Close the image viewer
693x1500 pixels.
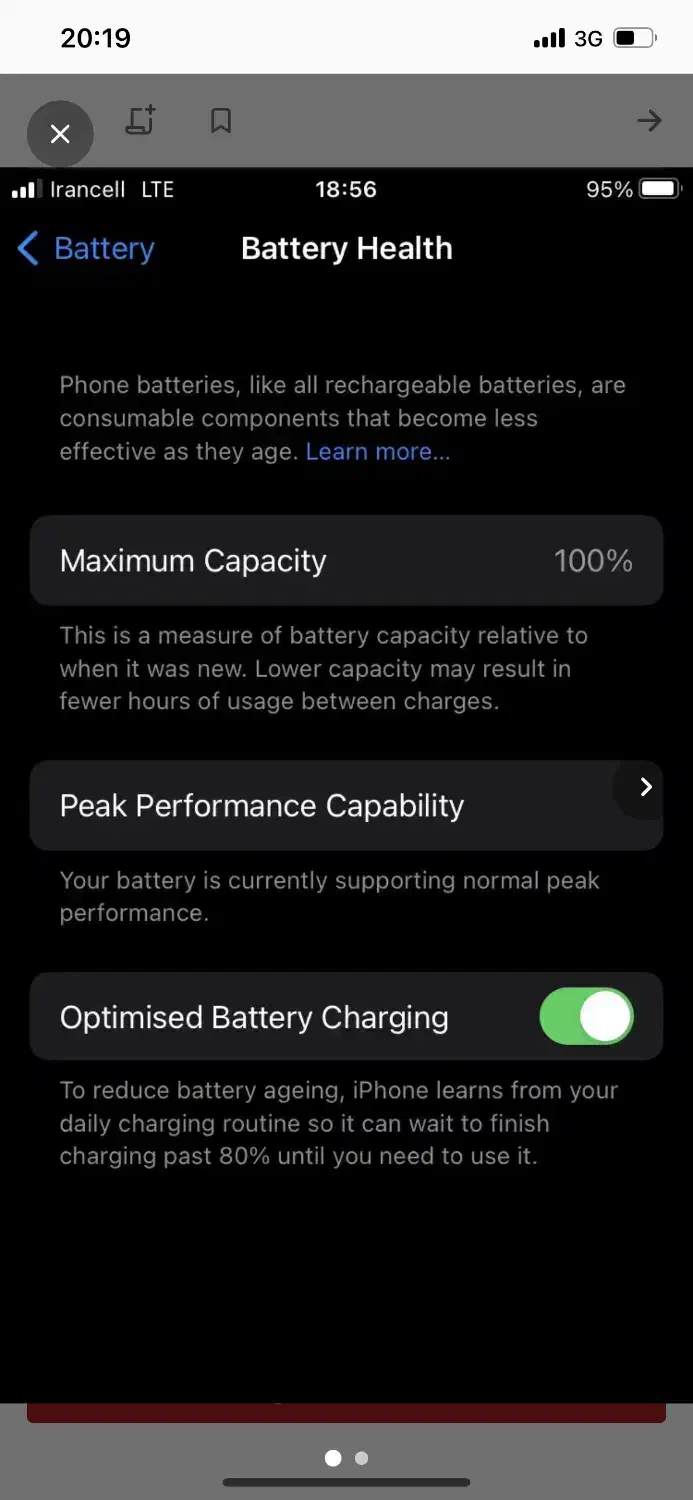60,134
